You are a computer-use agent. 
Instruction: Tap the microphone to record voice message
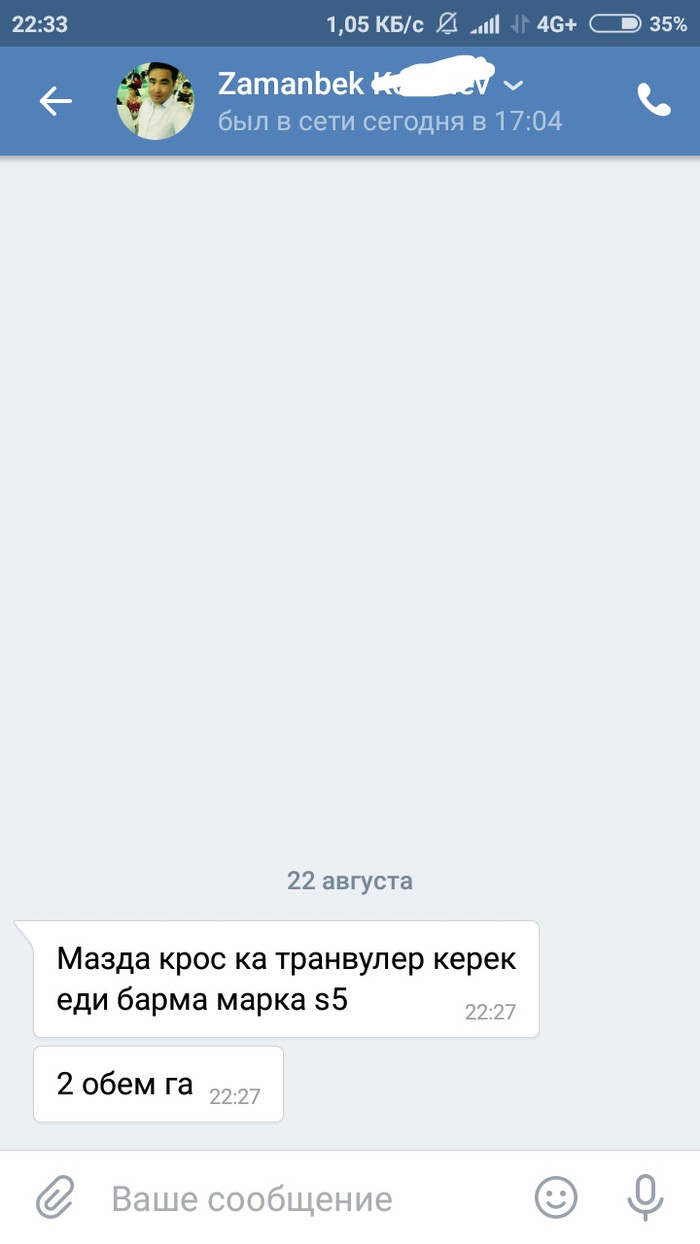point(645,1197)
